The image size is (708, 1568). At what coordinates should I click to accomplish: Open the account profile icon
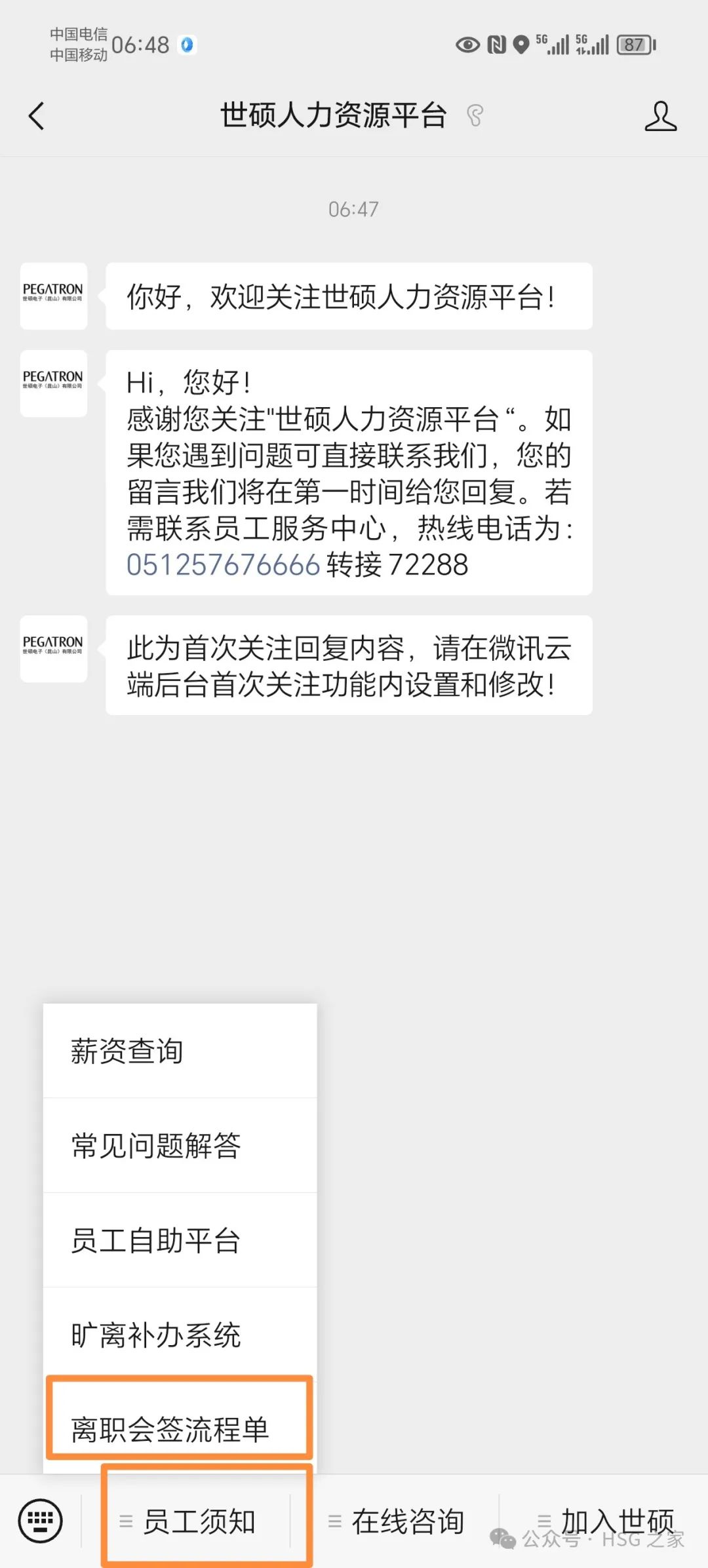(x=660, y=117)
